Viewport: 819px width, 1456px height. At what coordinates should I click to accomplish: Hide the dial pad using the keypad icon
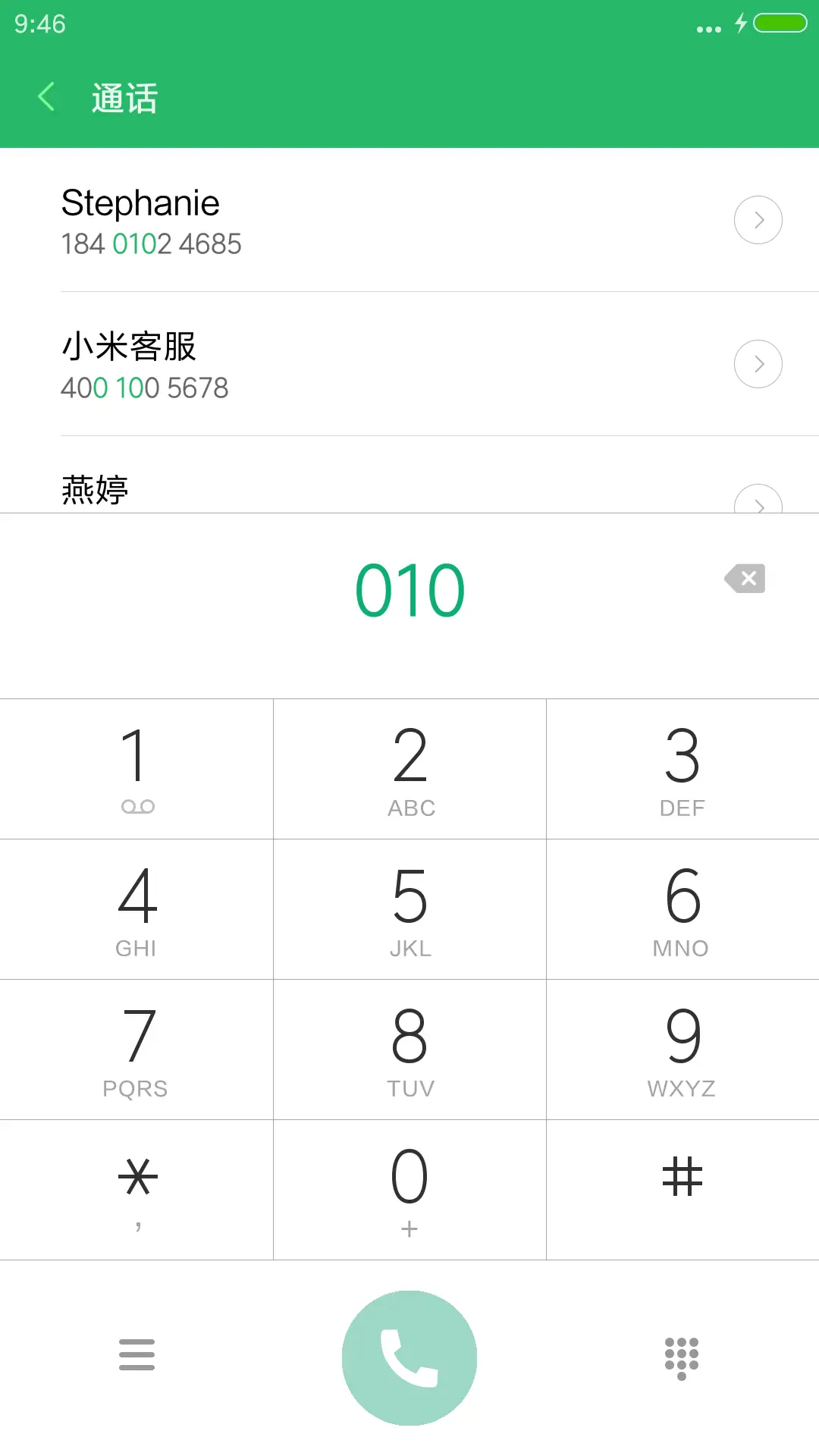click(682, 1356)
